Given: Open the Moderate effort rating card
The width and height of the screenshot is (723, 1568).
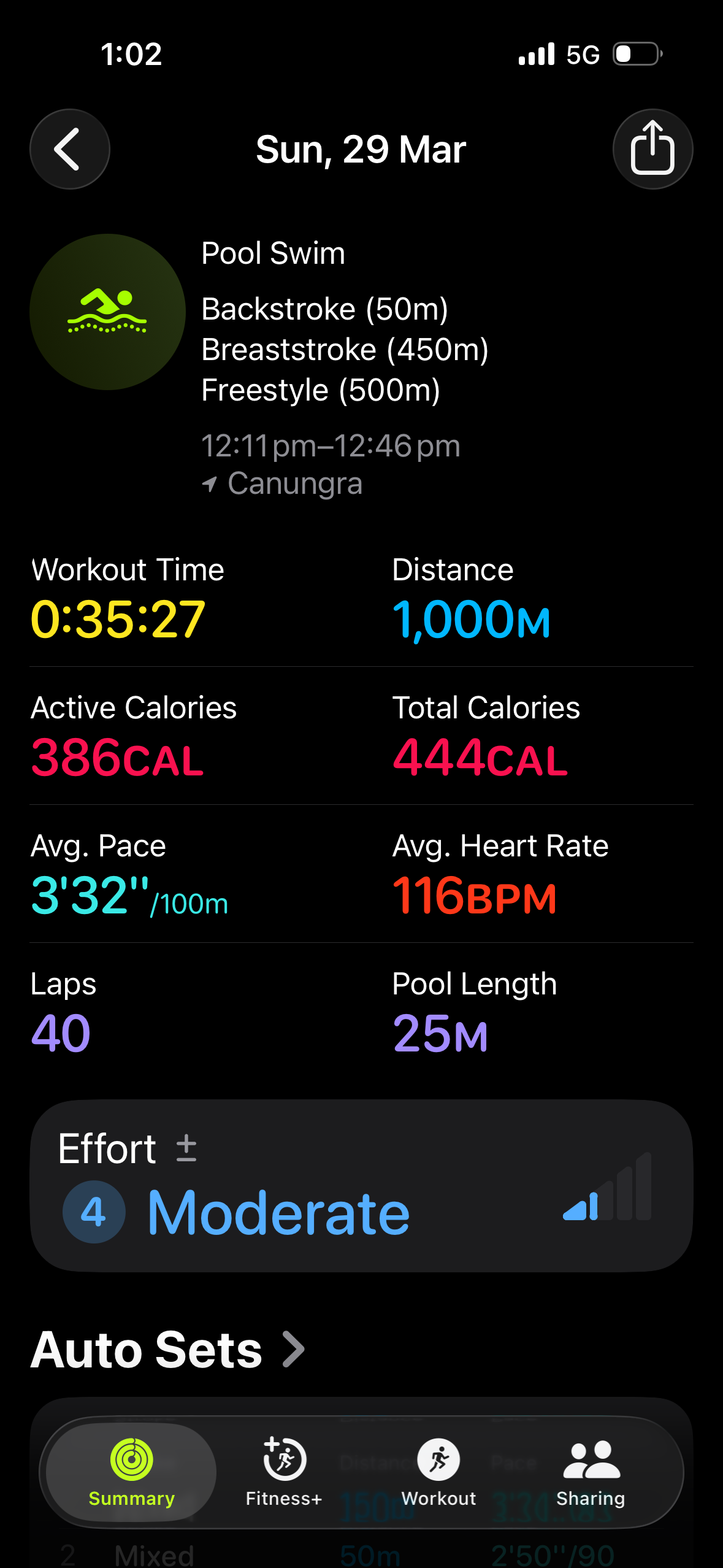Looking at the screenshot, I should pos(361,1185).
